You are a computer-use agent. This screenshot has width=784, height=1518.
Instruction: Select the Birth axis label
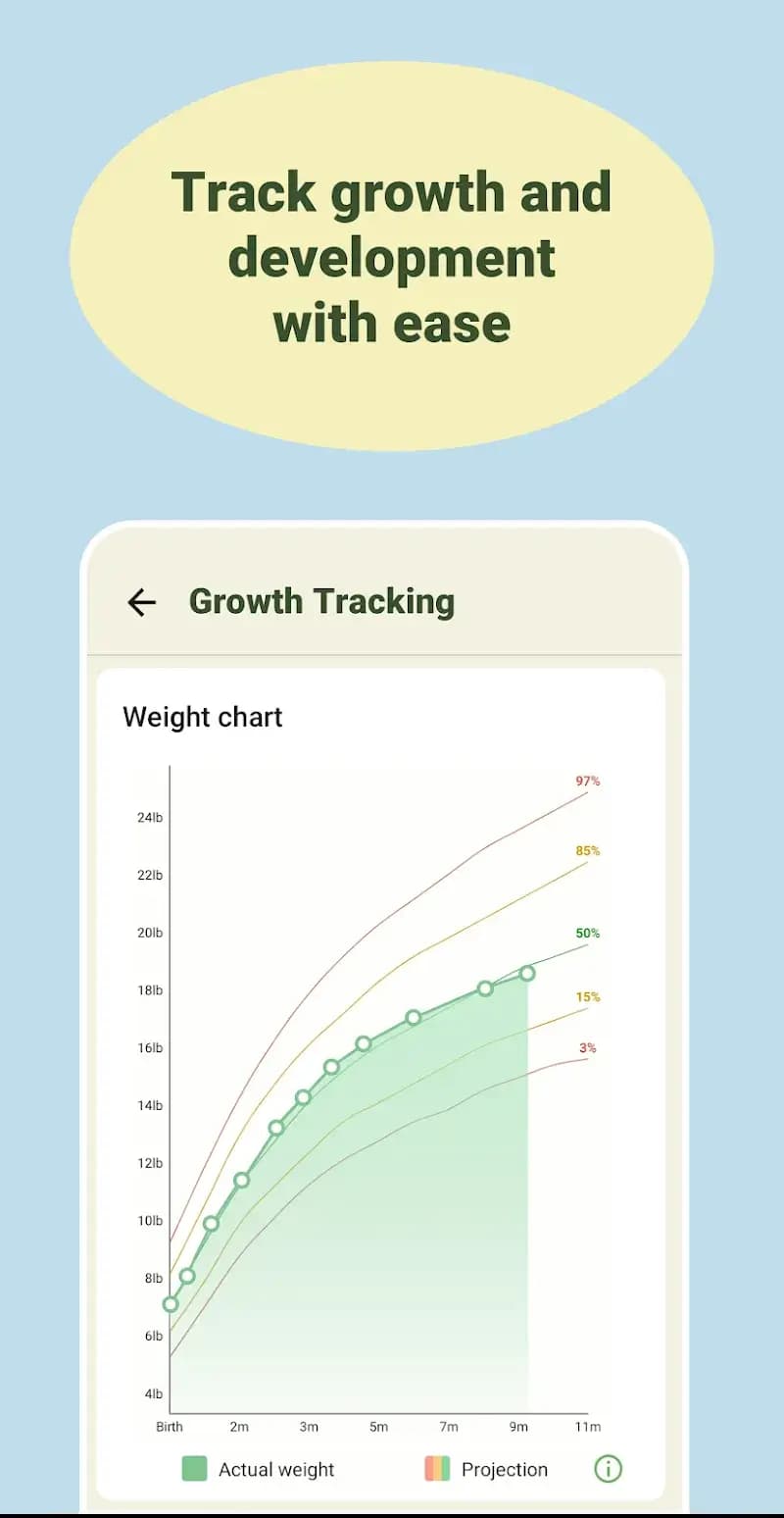pyautogui.click(x=169, y=1427)
